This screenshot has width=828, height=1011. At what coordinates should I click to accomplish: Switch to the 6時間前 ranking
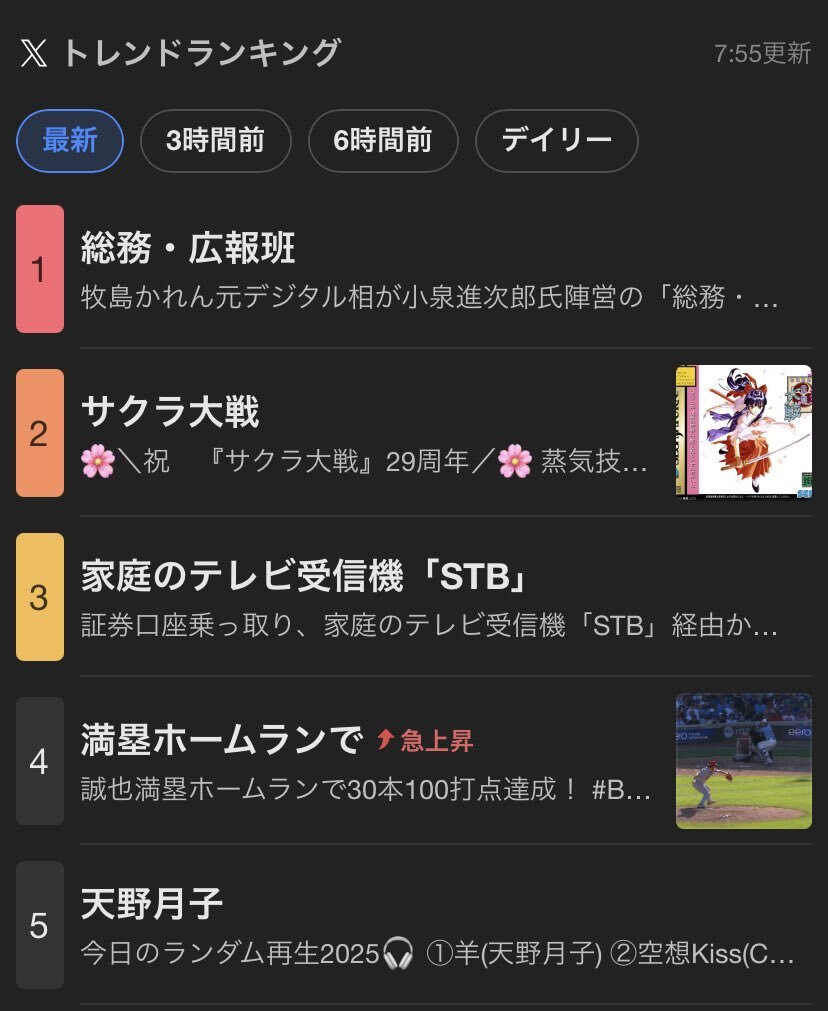(383, 141)
